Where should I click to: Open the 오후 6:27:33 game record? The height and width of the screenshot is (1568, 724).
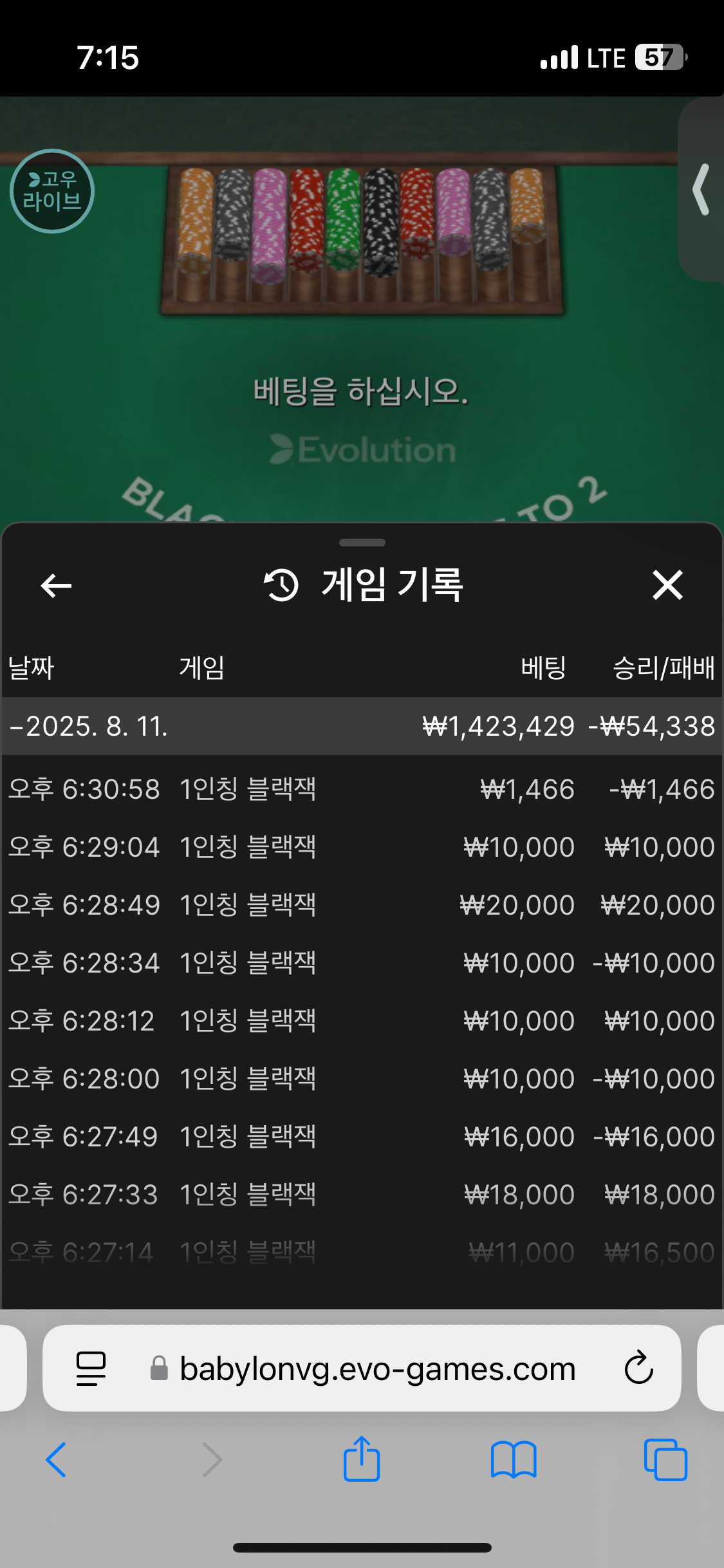tap(360, 1195)
